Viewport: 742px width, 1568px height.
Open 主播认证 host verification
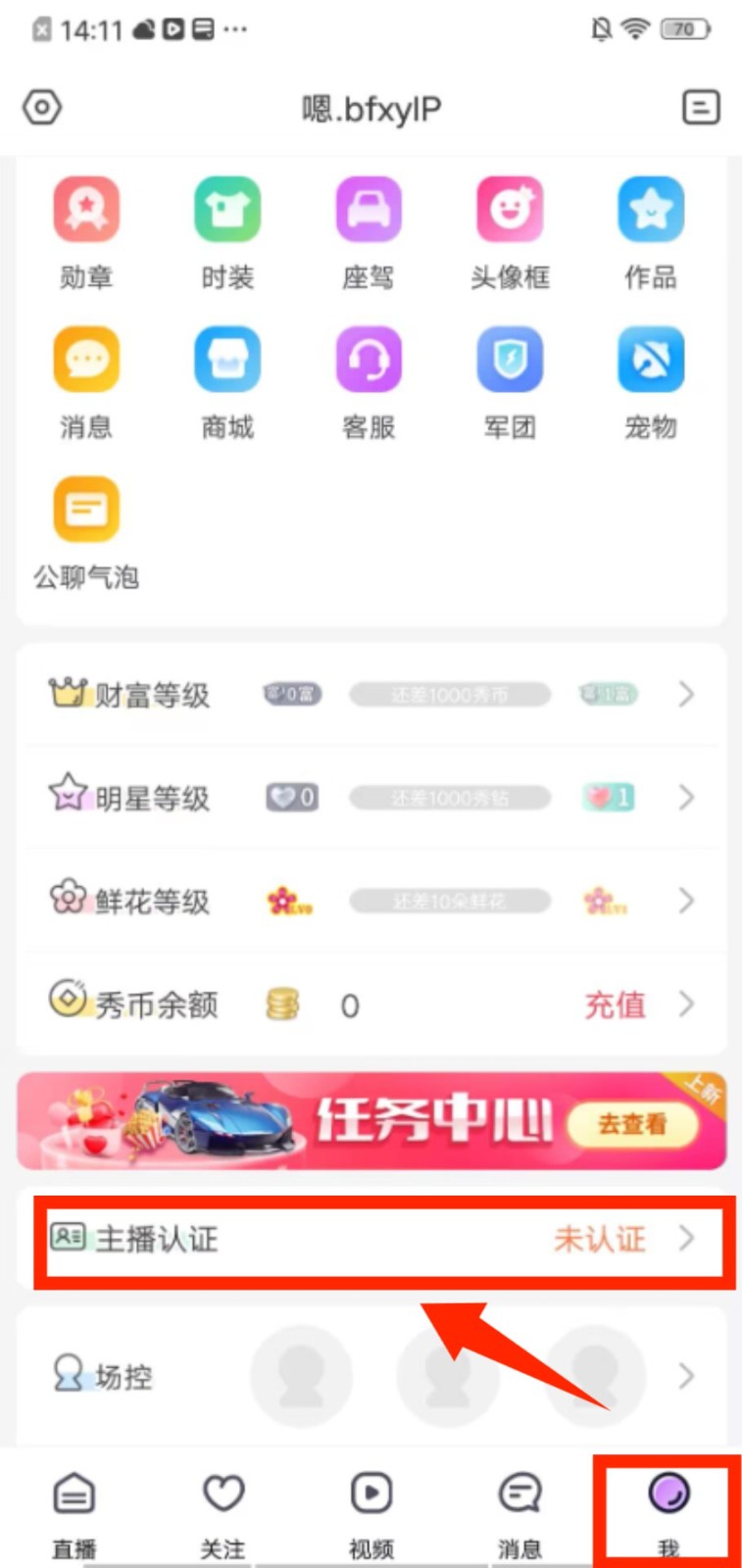pos(371,1240)
